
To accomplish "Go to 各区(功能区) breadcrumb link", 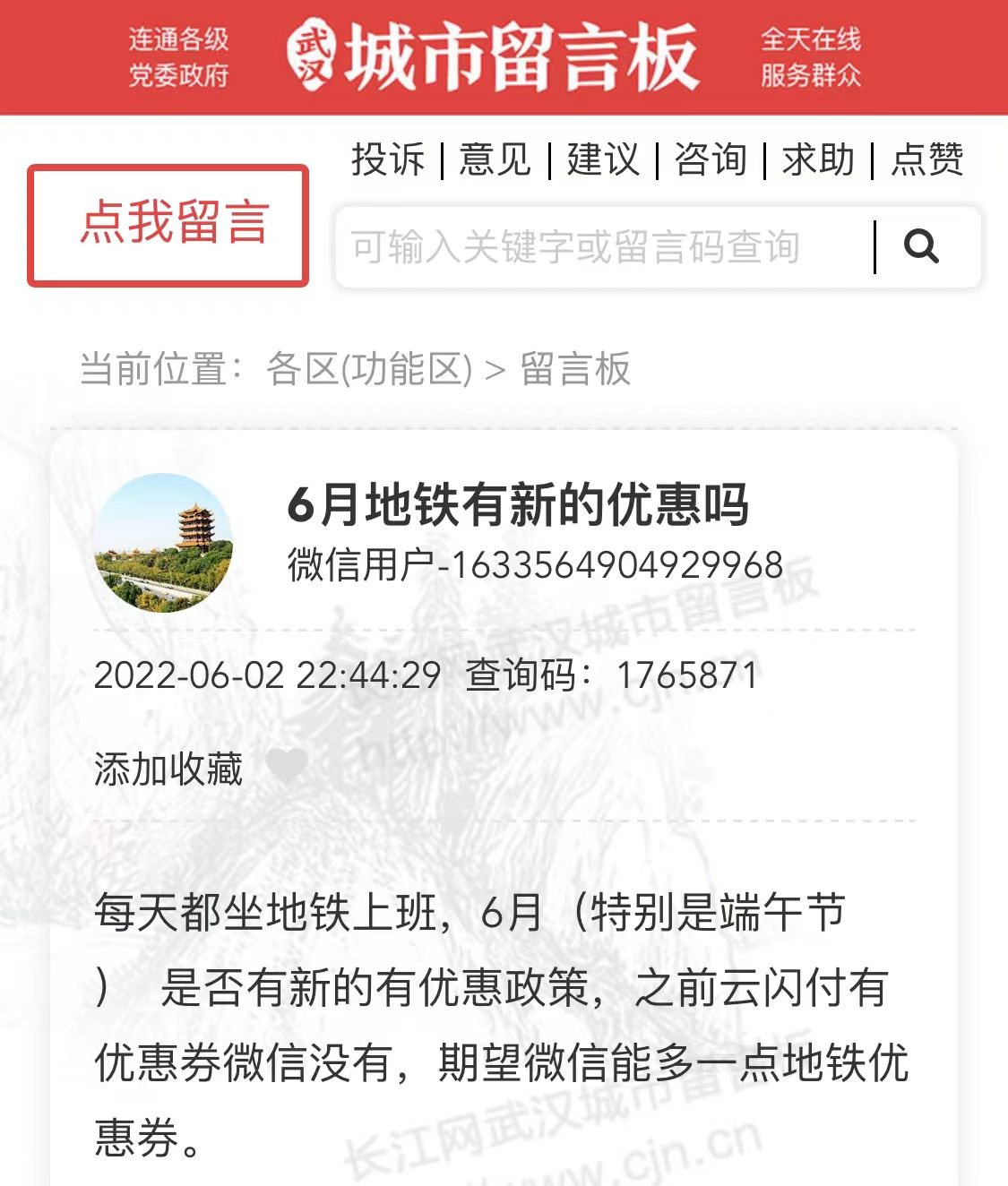I will (x=368, y=369).
